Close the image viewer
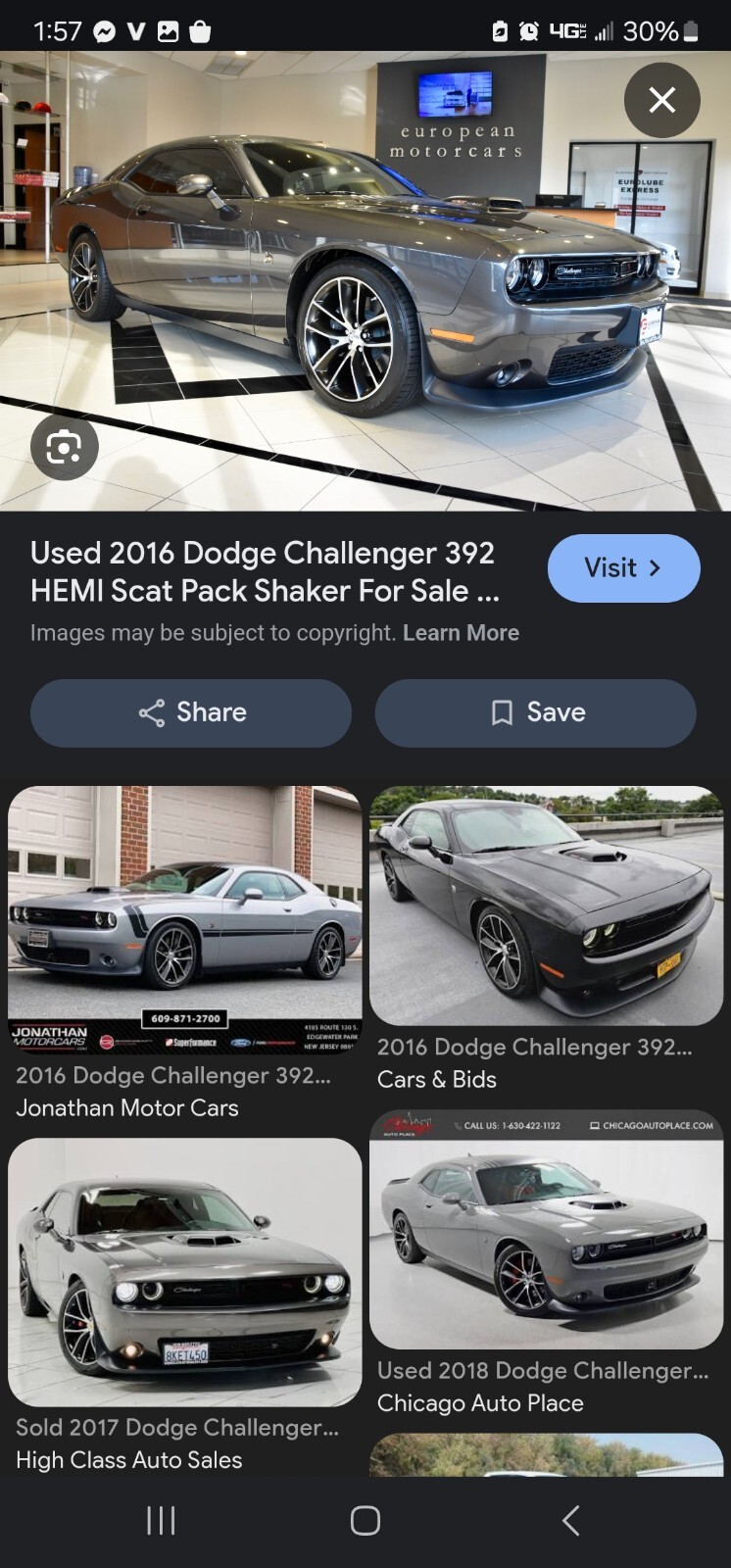Viewport: 731px width, 1568px height. point(661,100)
